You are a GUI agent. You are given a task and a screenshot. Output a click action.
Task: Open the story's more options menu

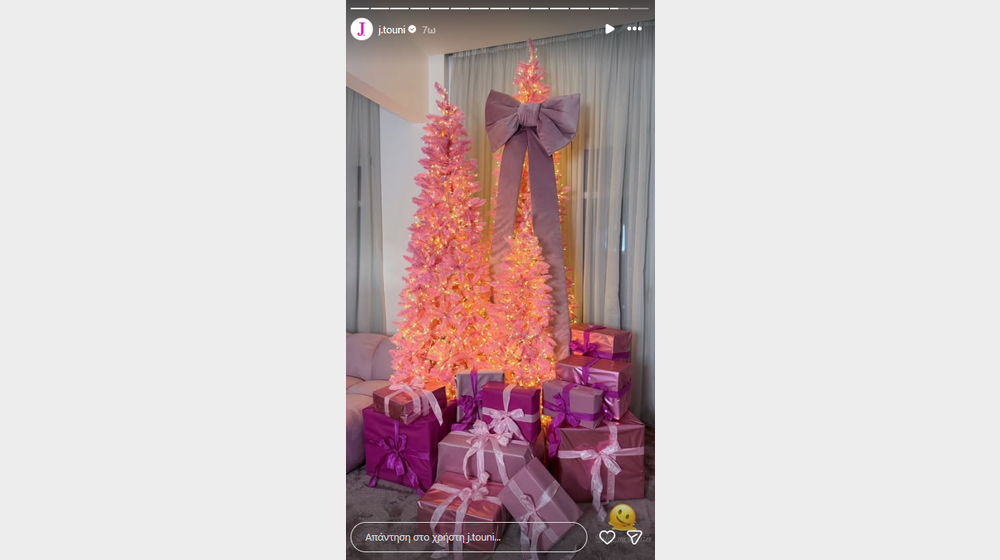pyautogui.click(x=634, y=29)
